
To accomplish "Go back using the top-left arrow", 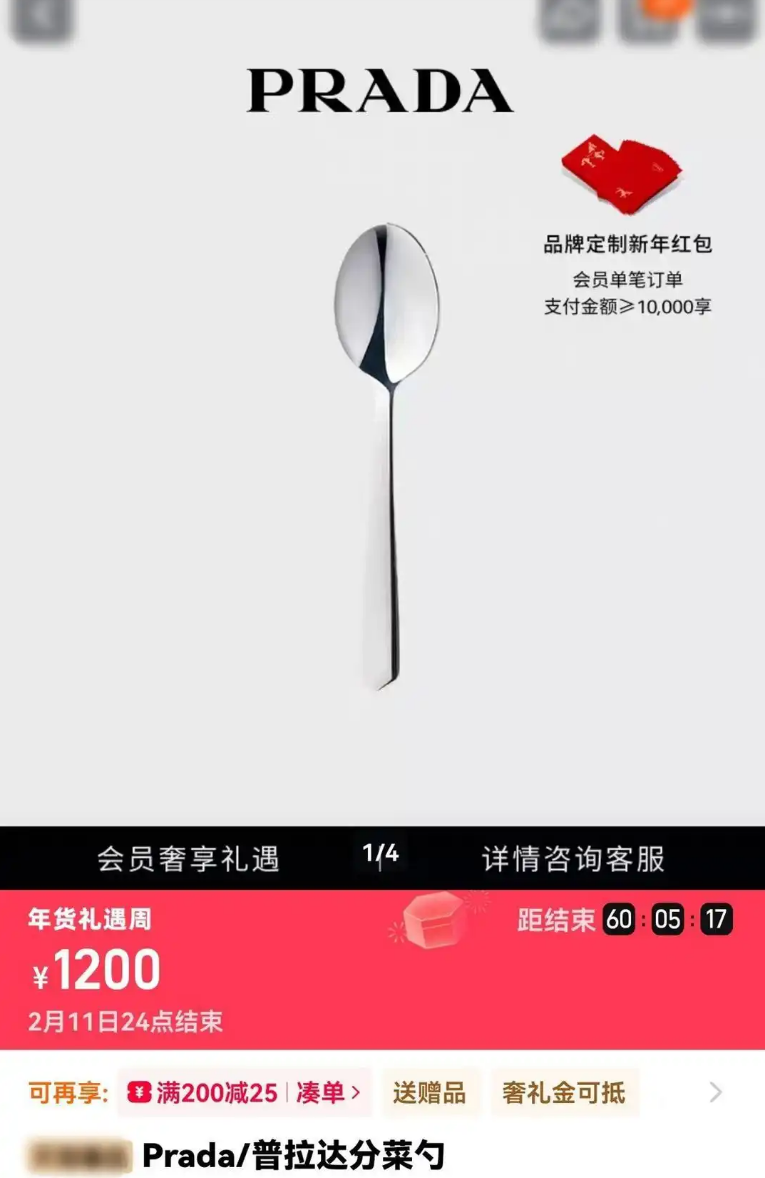I will point(42,17).
